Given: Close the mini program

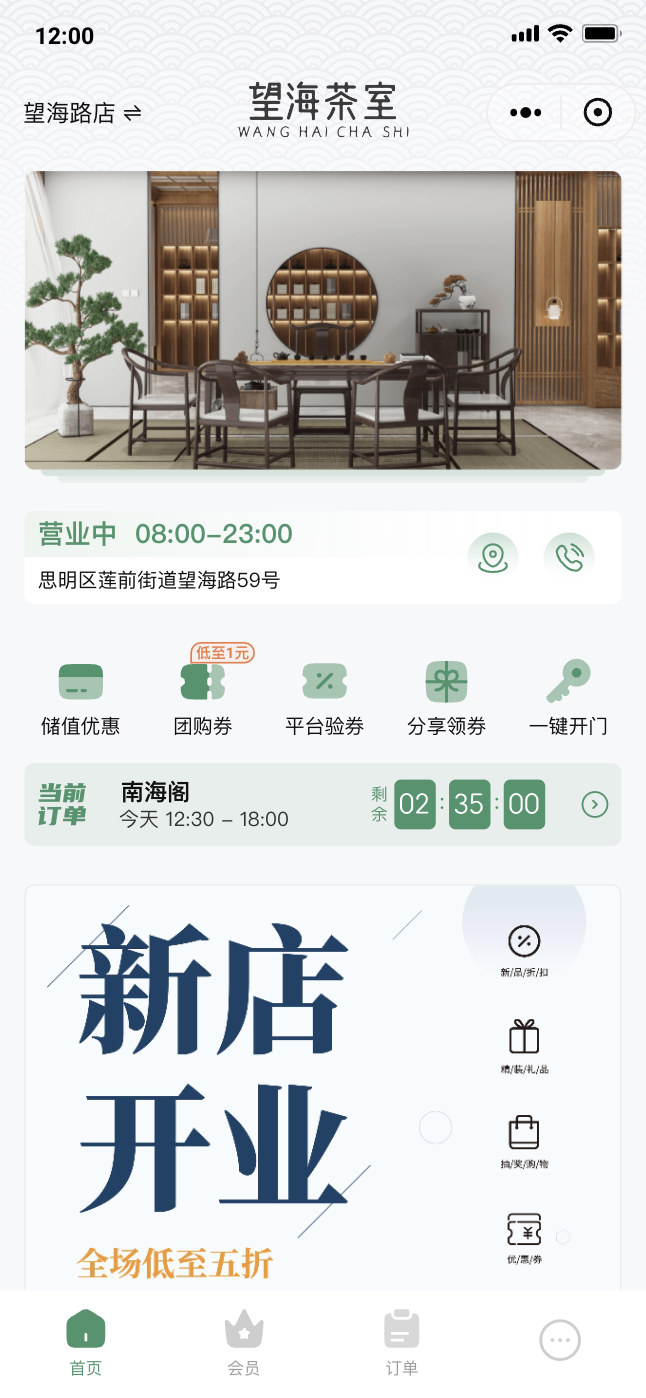Looking at the screenshot, I should [x=597, y=113].
